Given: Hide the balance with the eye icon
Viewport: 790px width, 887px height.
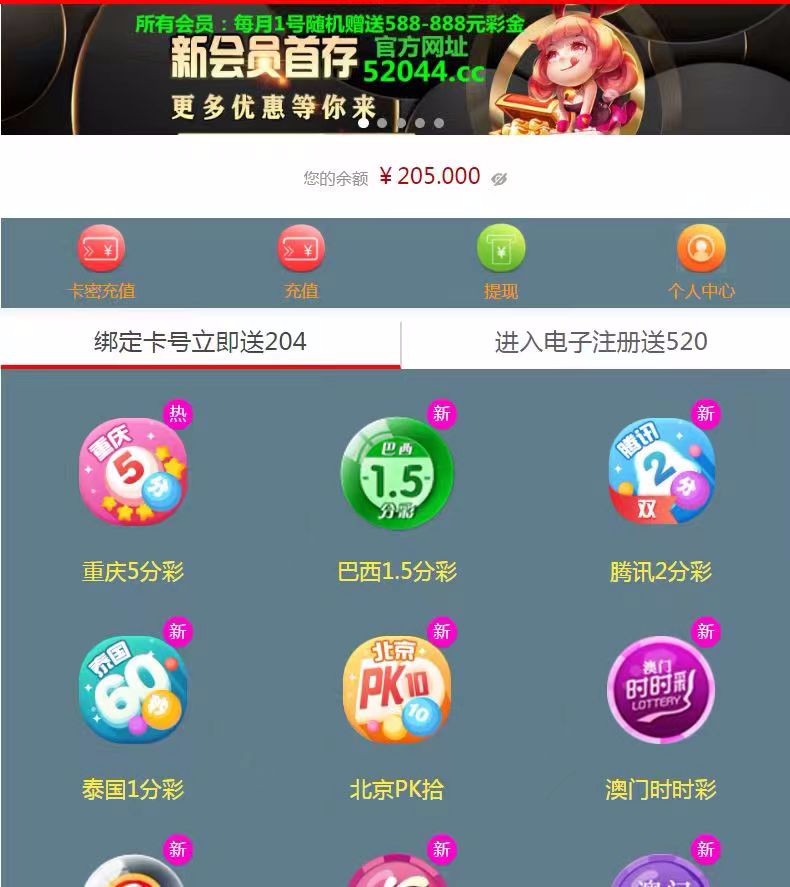Looking at the screenshot, I should pyautogui.click(x=499, y=178).
